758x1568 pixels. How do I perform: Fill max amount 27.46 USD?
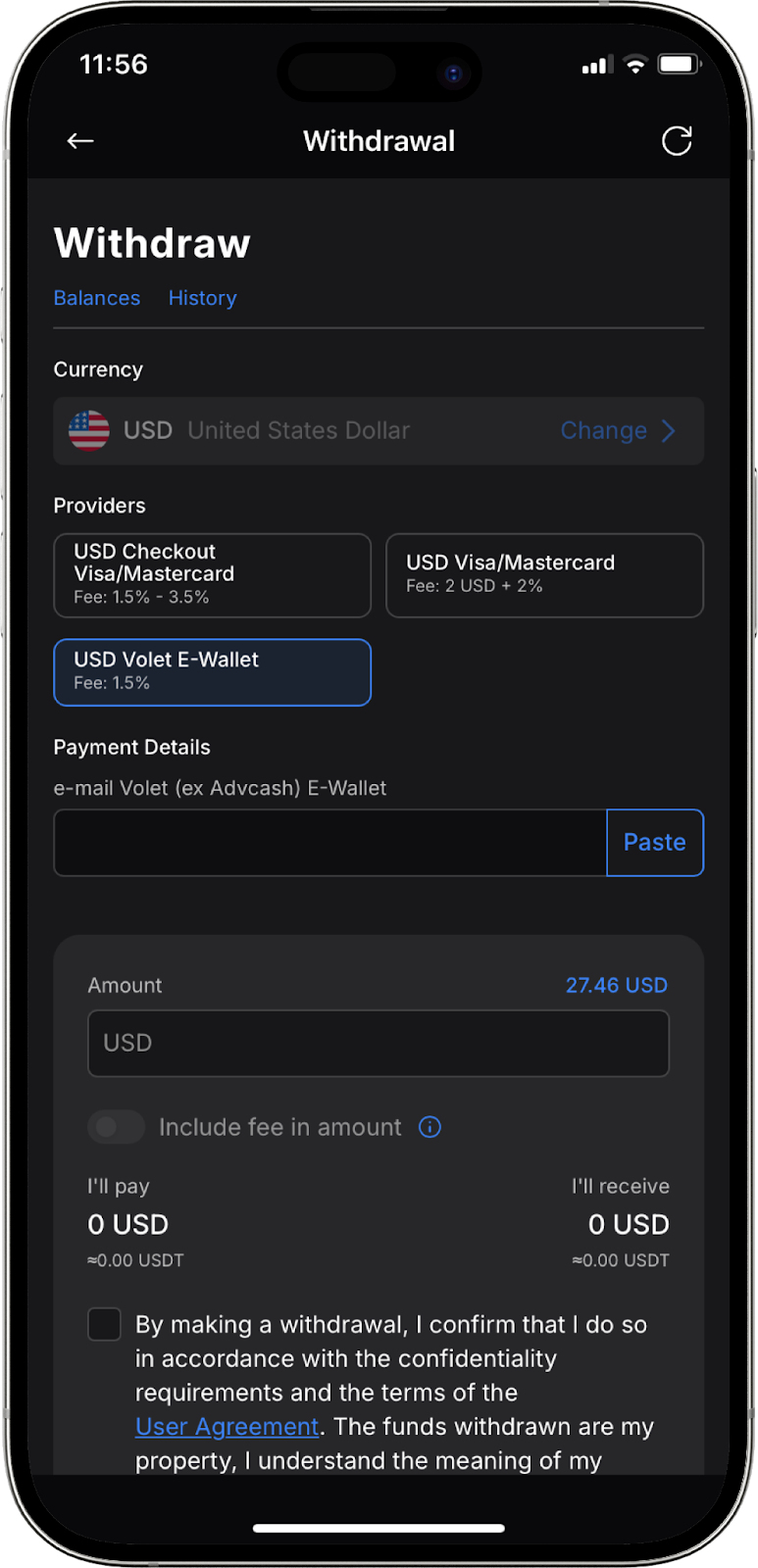(616, 985)
